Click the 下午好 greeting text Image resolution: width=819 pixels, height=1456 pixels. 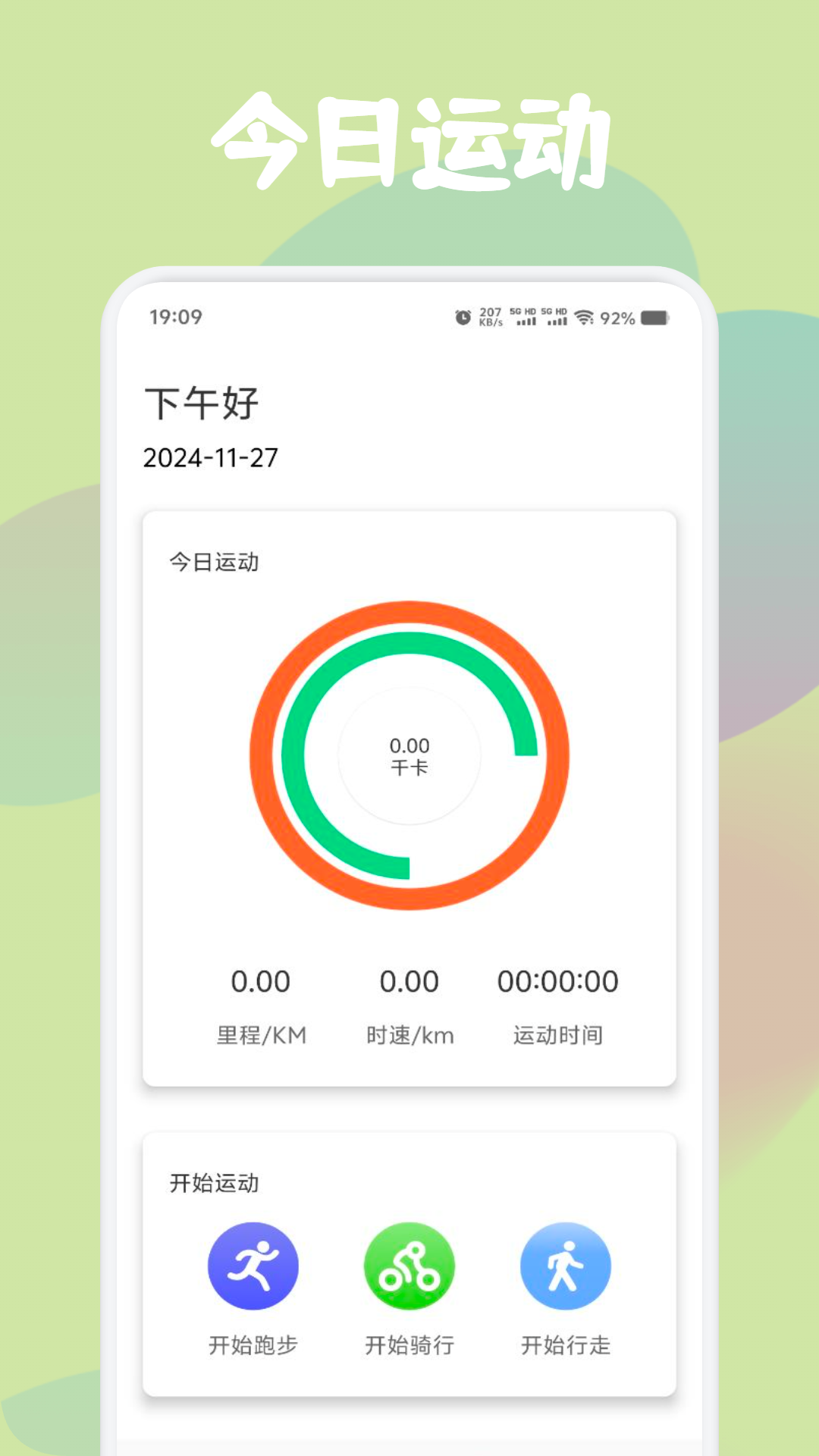[x=202, y=403]
